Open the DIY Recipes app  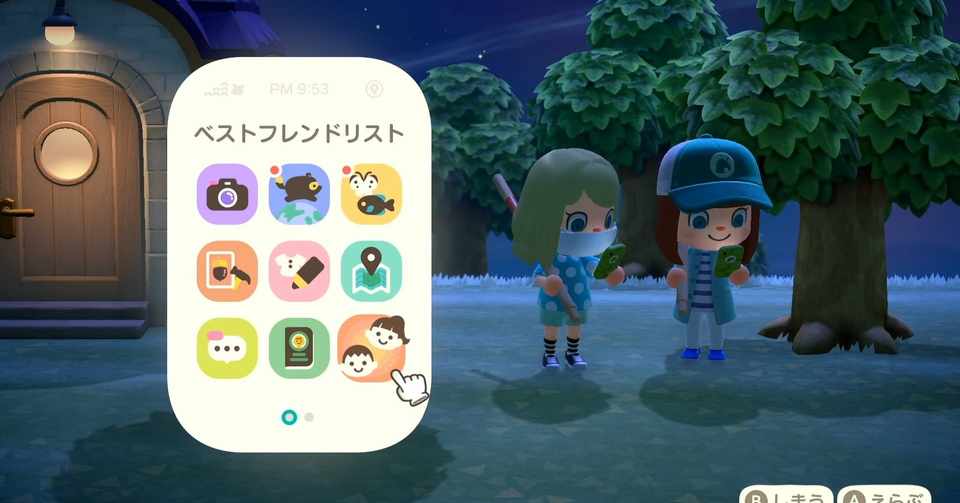(x=227, y=271)
